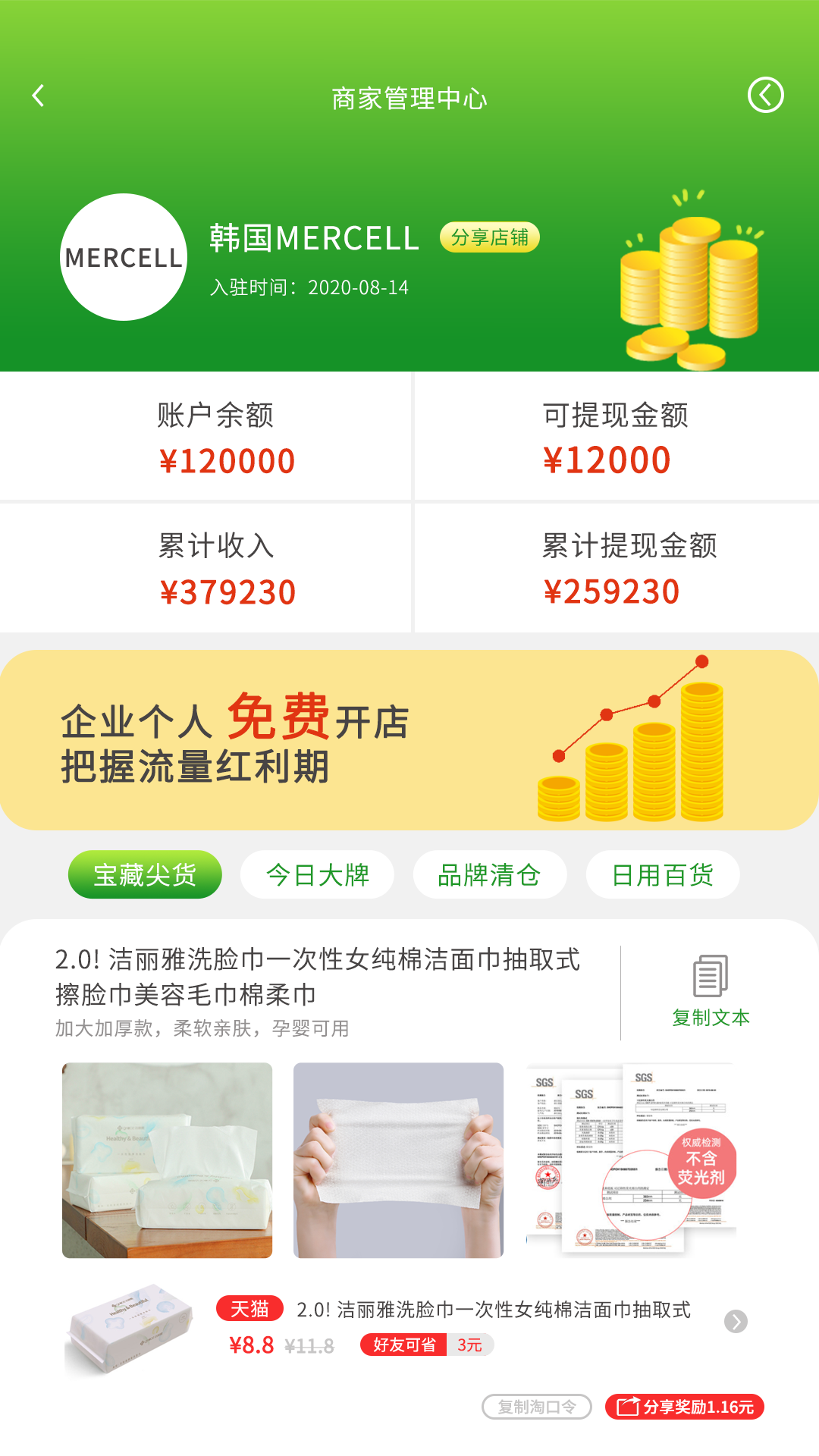This screenshot has height=1456, width=819.
Task: Copy the Taobao code with 复制淘口令
Action: click(x=537, y=1407)
